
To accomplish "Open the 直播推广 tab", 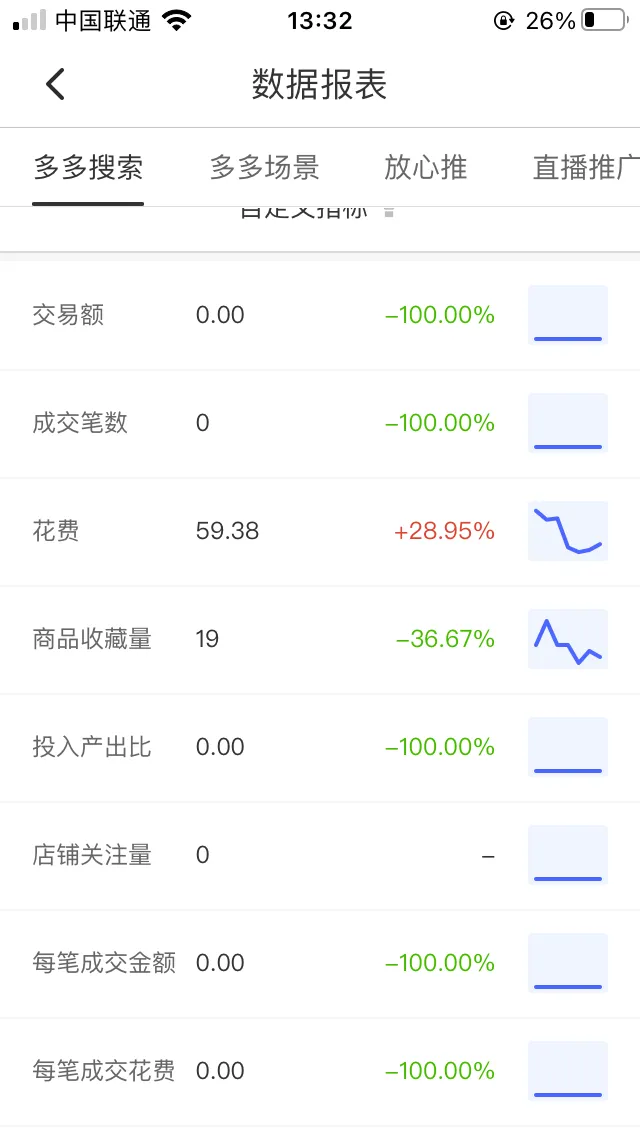I will click(x=586, y=167).
